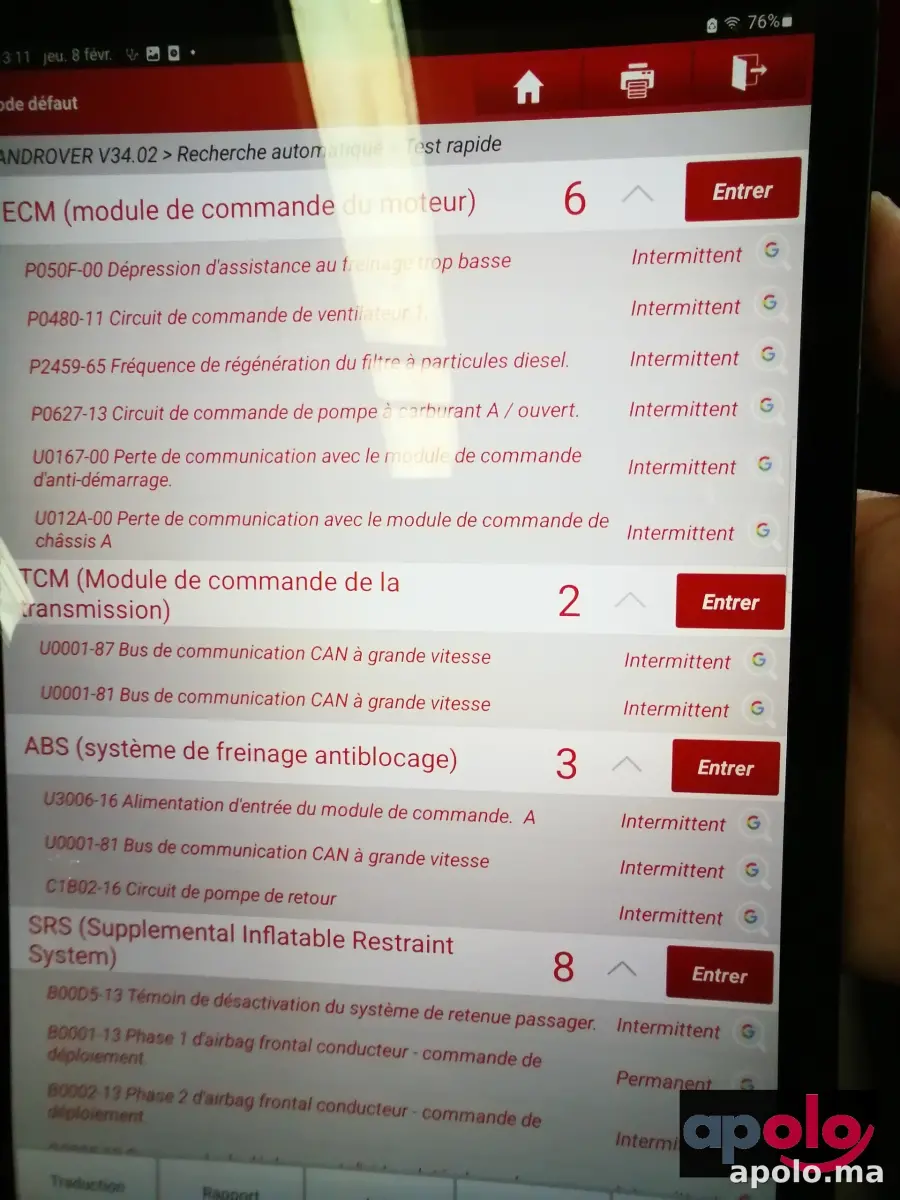Tap the exit door icon
The height and width of the screenshot is (1200, 900).
tap(748, 73)
